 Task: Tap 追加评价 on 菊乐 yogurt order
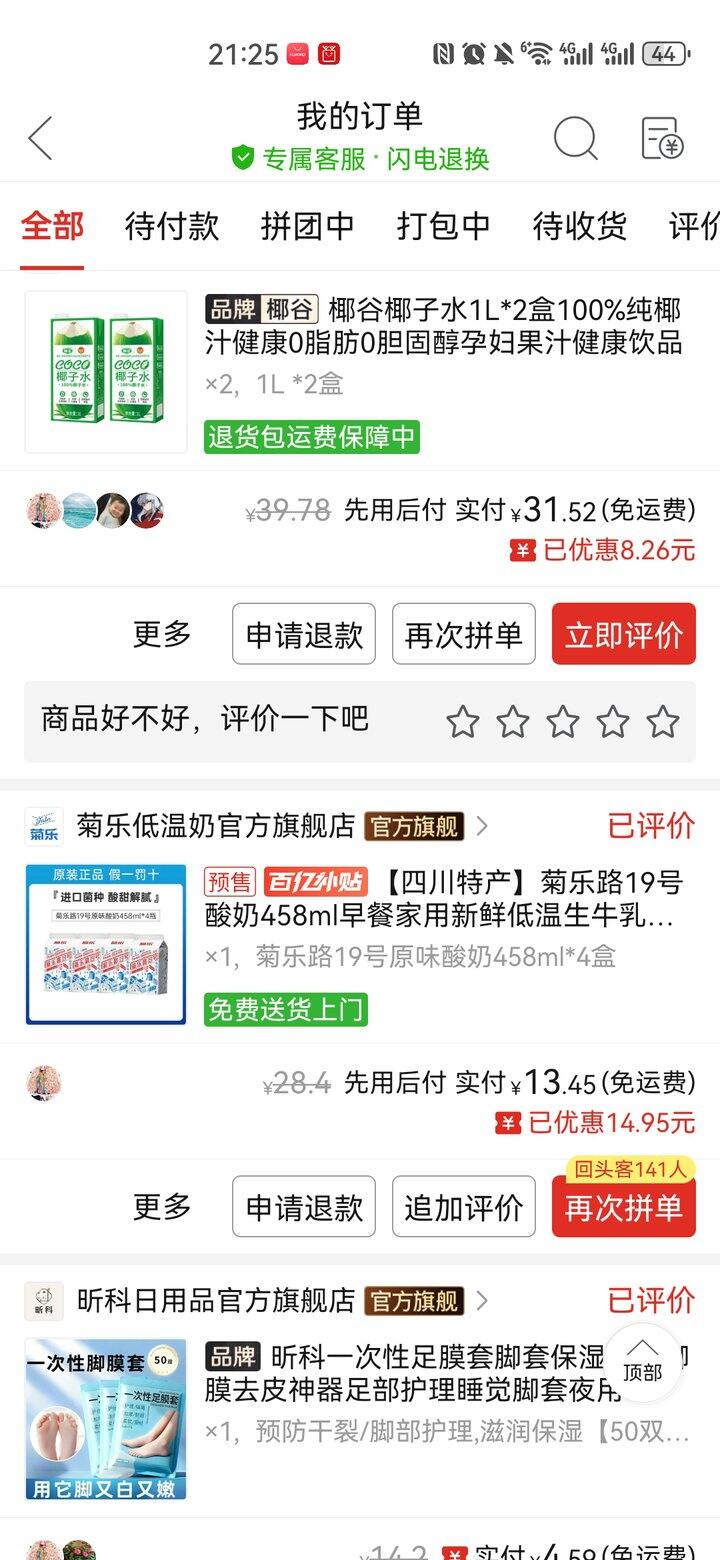463,1207
